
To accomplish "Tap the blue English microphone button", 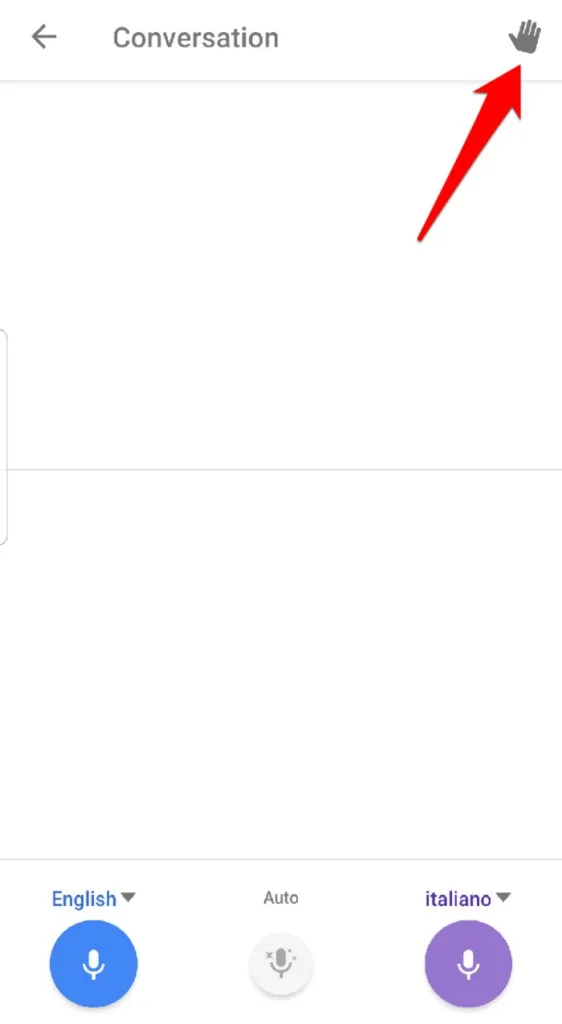I will (93, 964).
